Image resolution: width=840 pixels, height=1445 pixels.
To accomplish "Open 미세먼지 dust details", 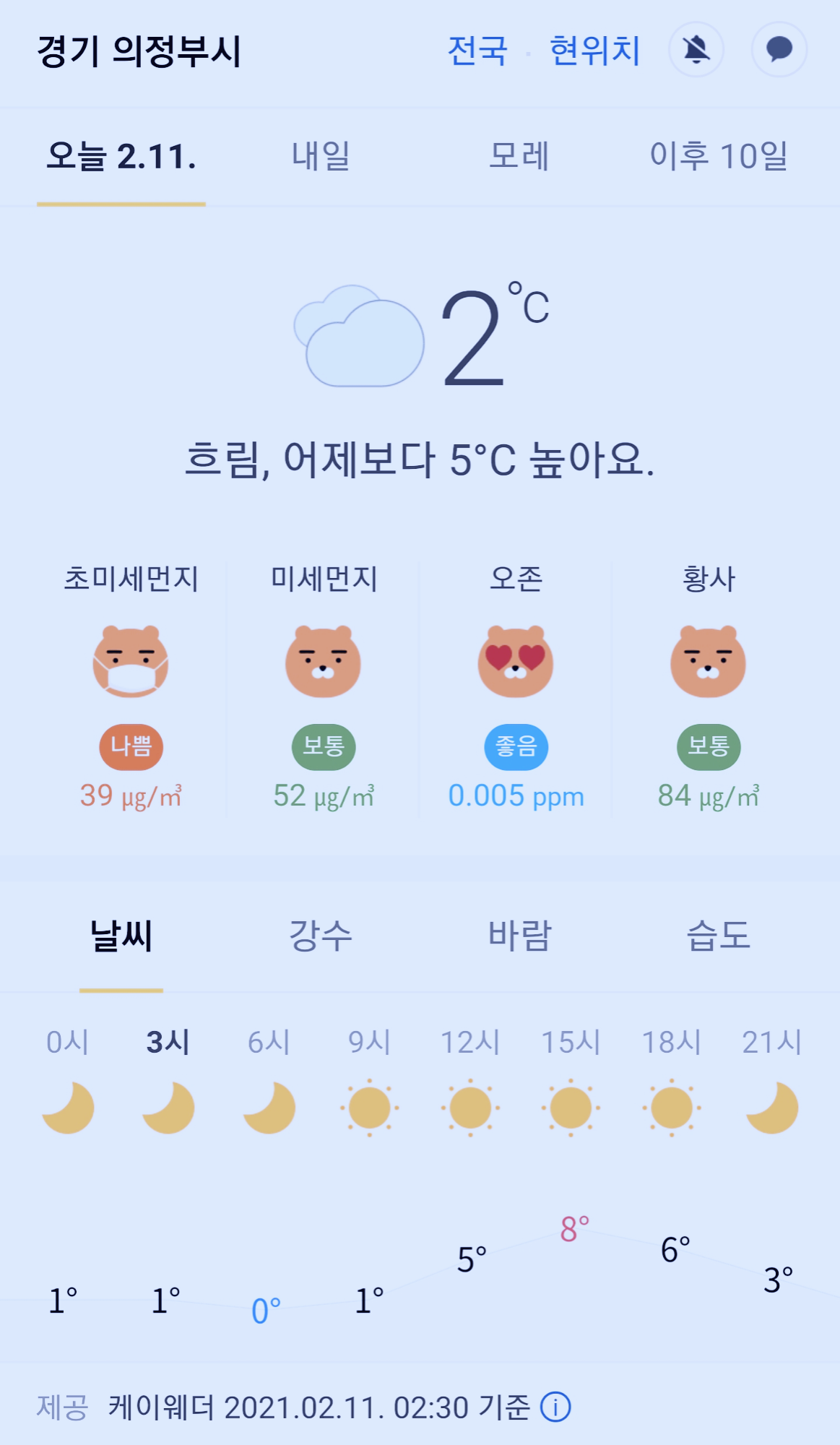I will 324,688.
